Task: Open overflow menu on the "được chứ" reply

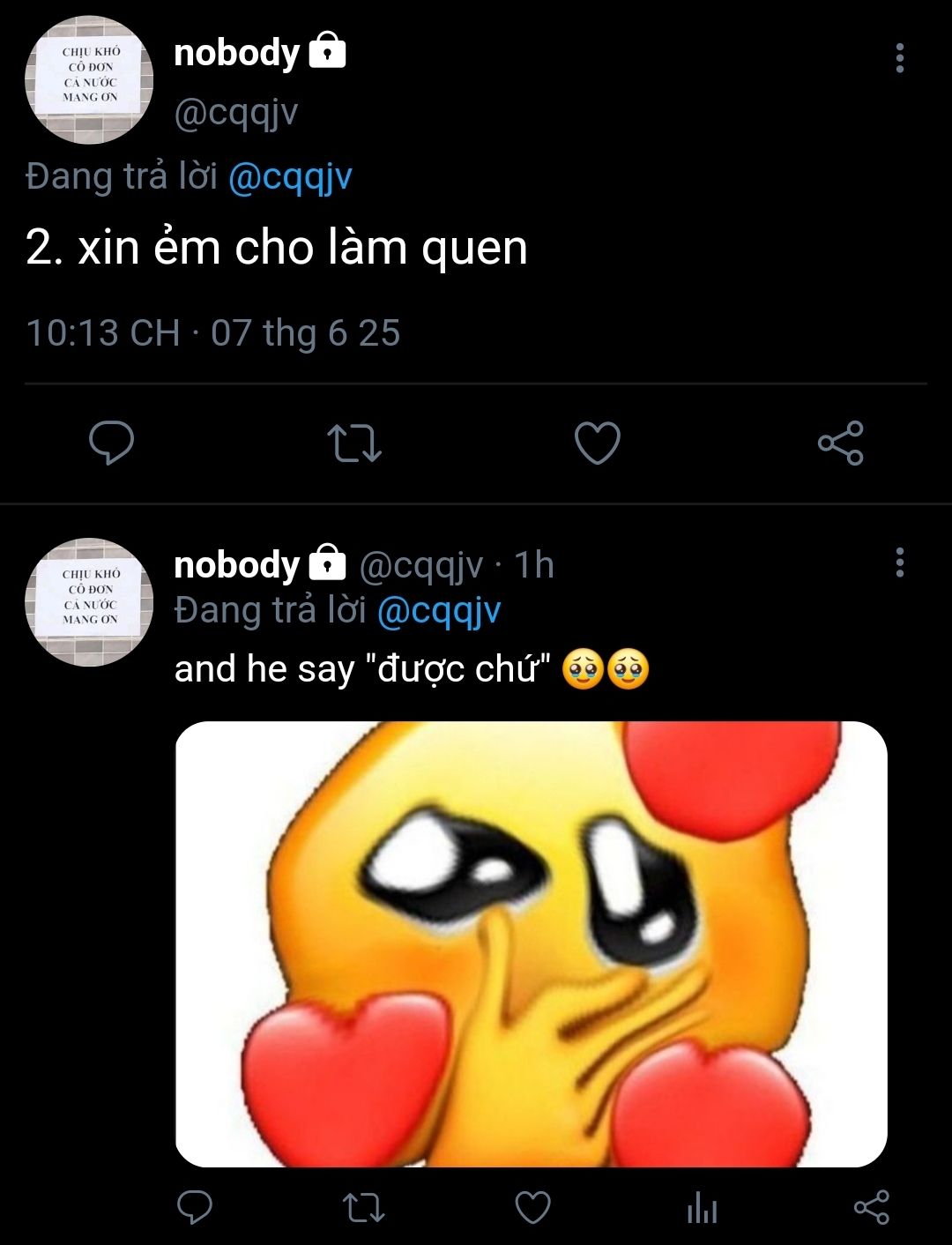Action: coord(899,563)
